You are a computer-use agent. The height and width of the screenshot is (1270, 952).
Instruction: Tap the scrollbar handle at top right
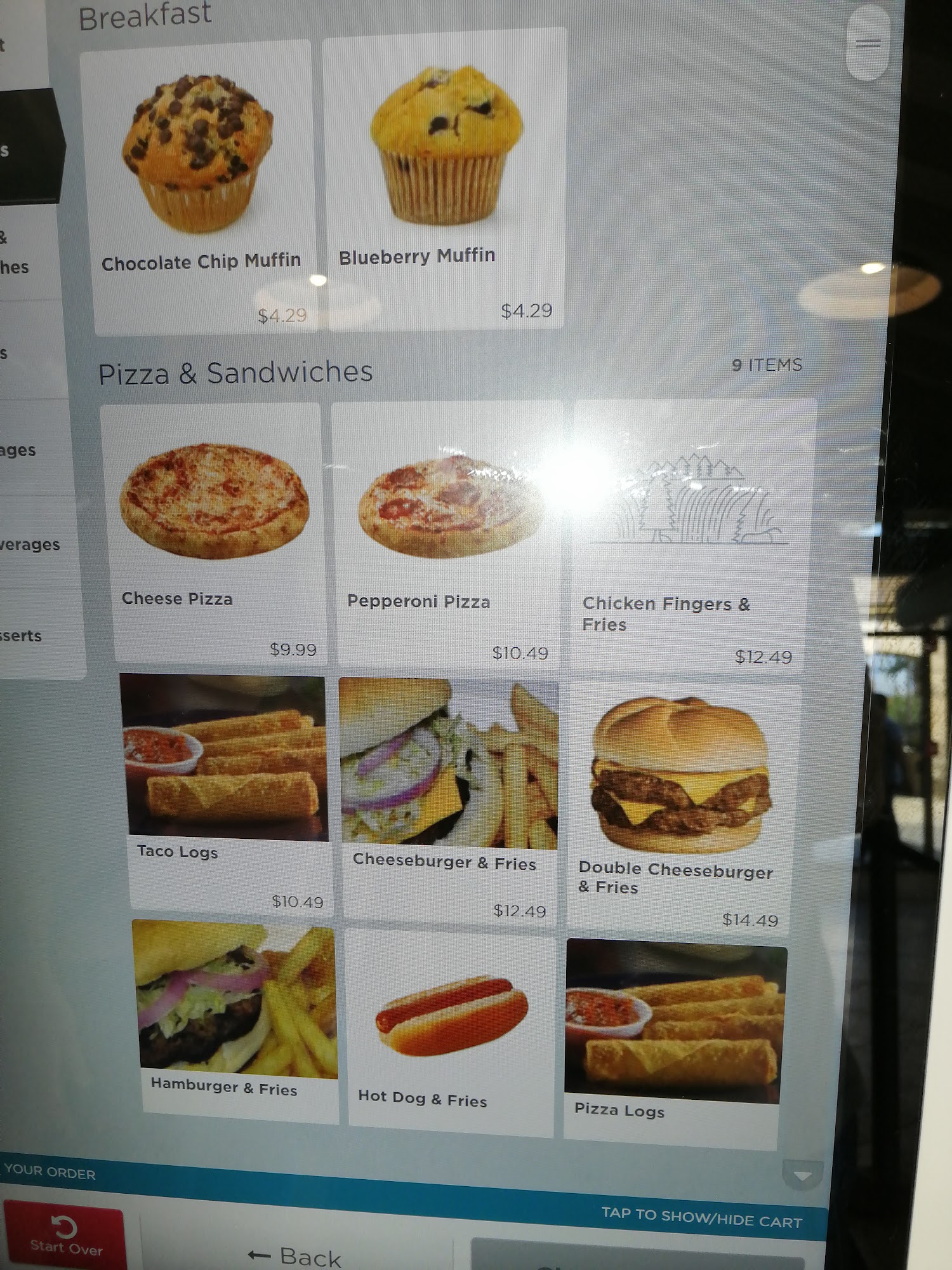click(868, 44)
